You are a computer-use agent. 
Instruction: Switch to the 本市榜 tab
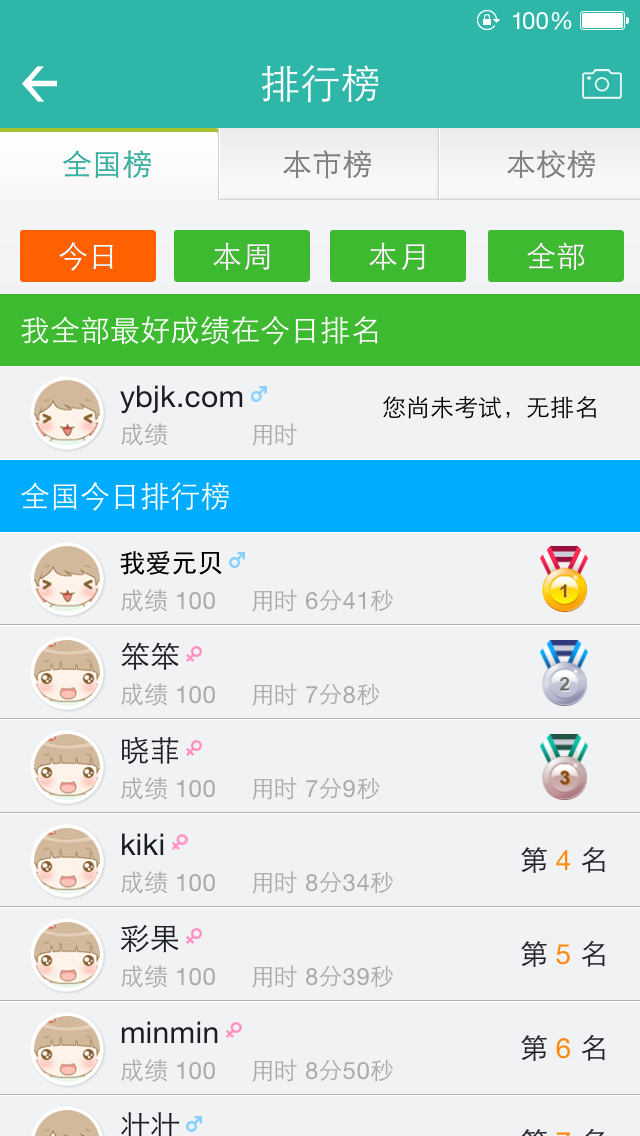coord(328,165)
